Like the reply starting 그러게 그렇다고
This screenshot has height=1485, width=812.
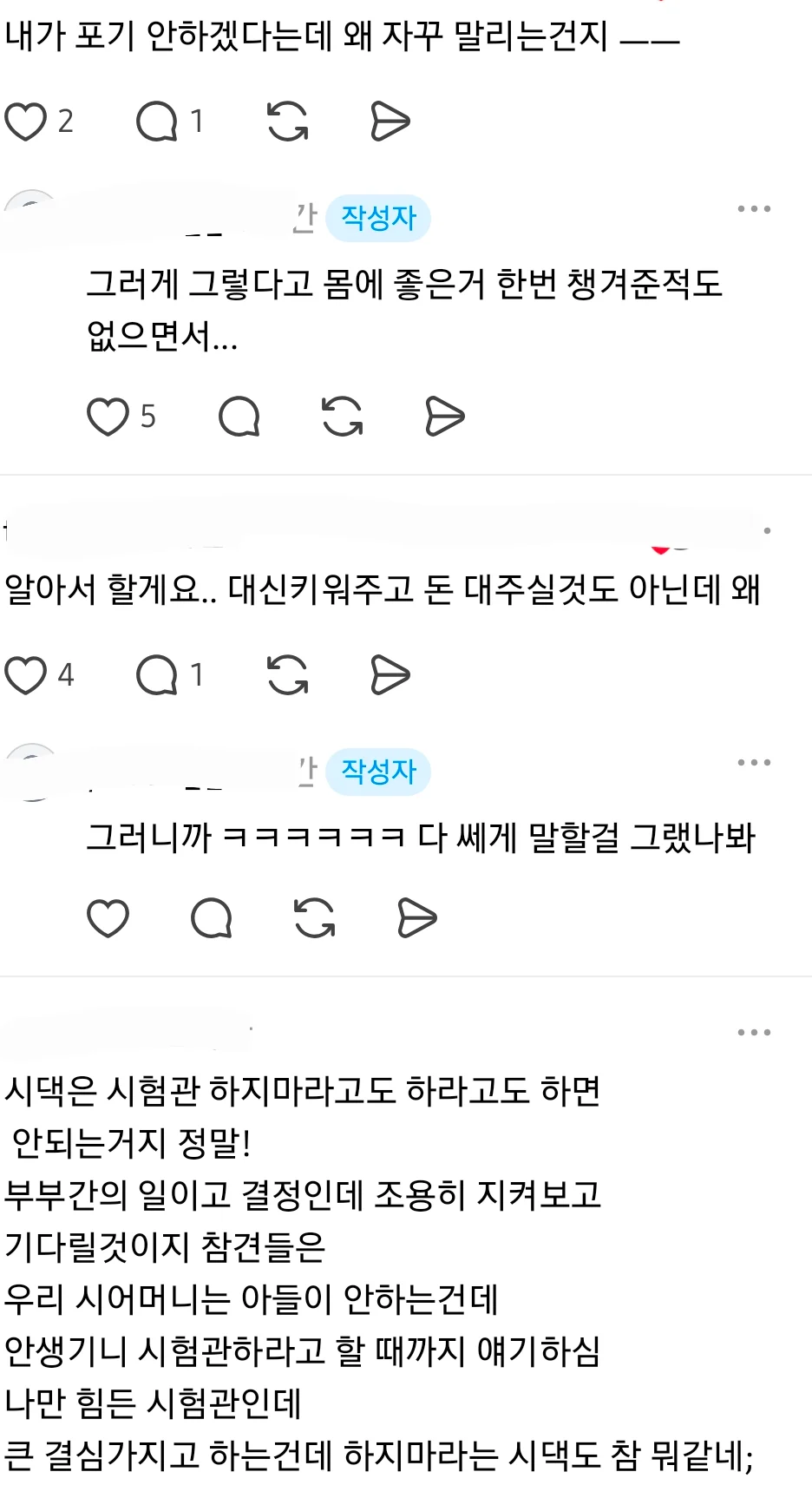(x=108, y=417)
